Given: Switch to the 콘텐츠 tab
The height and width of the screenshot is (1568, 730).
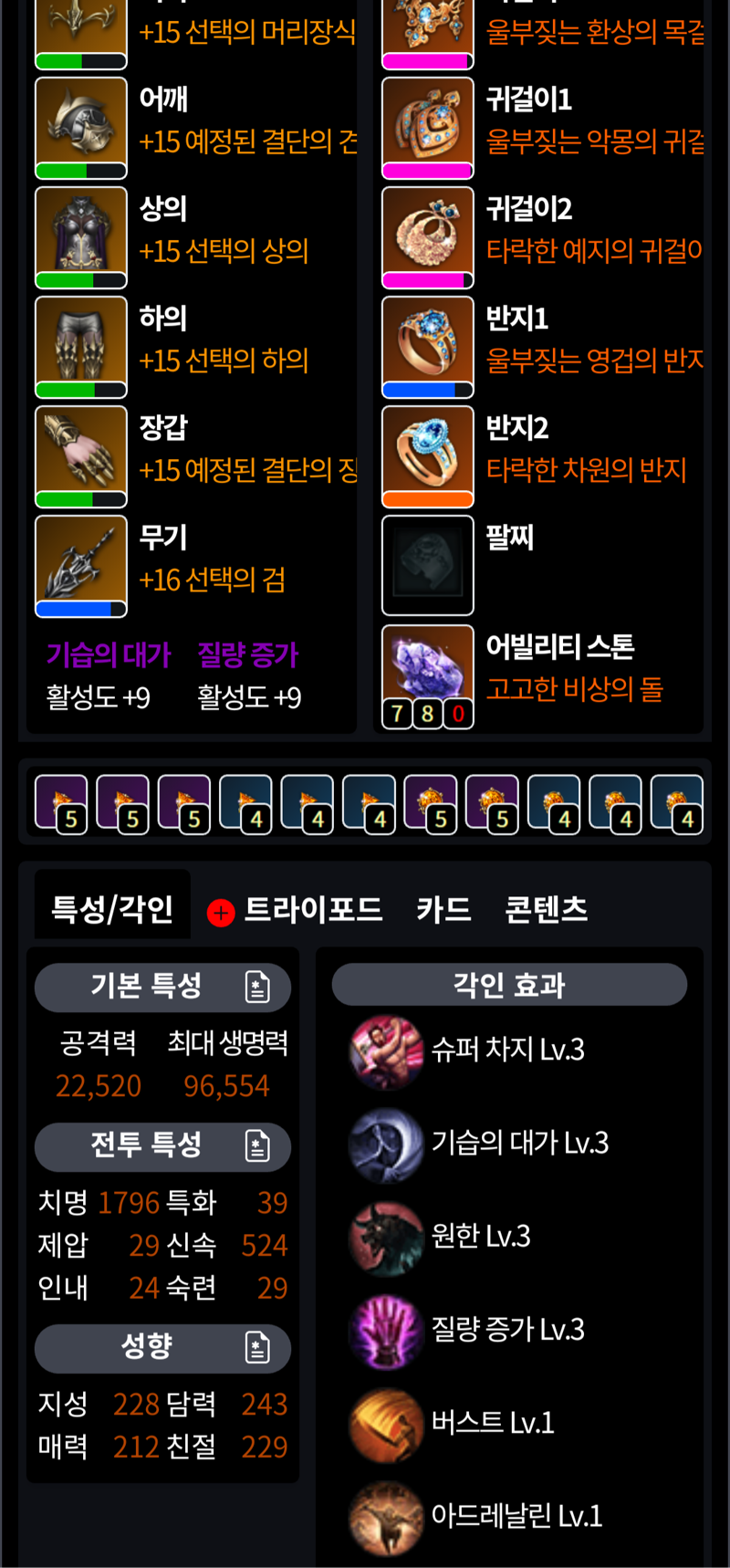Looking at the screenshot, I should click(x=546, y=909).
